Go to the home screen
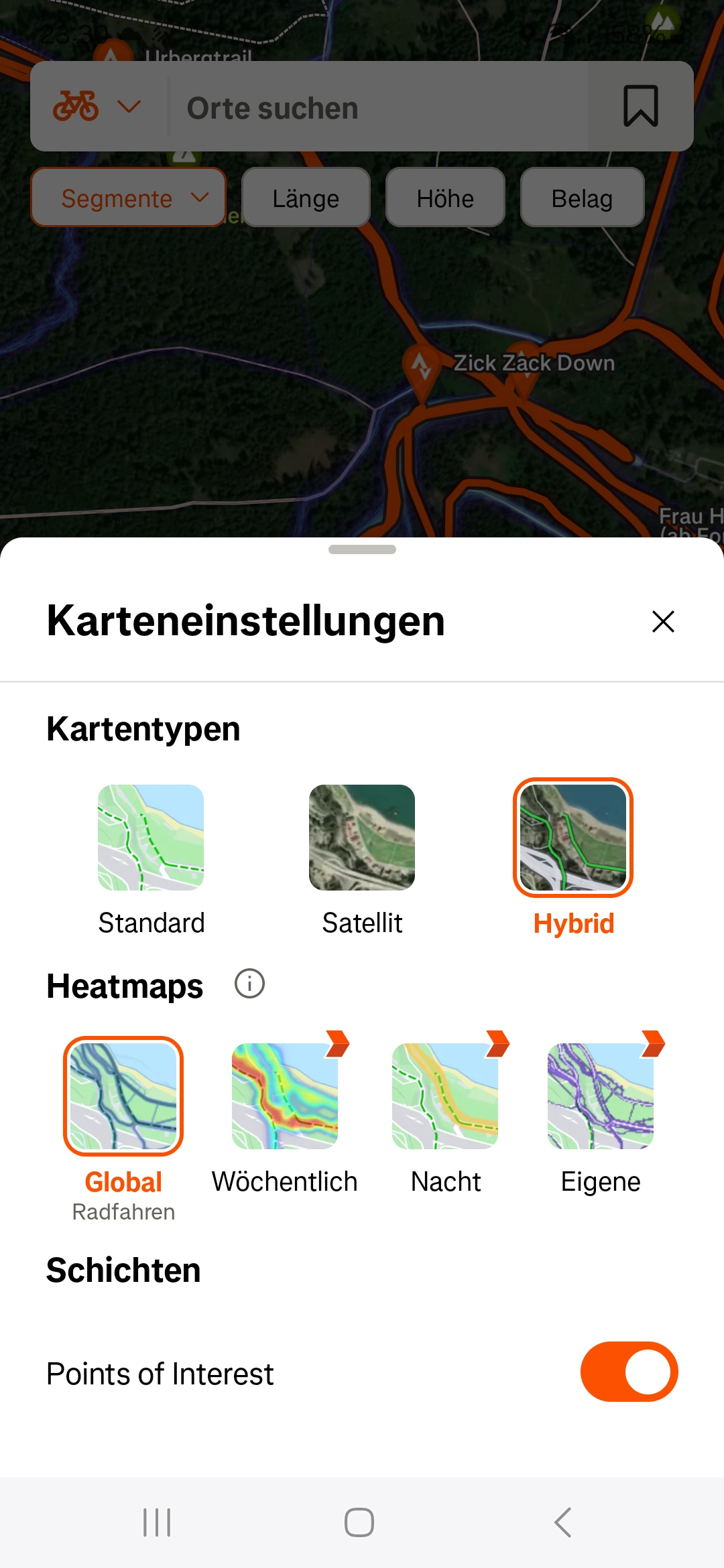The image size is (724, 1568). pos(359,1522)
